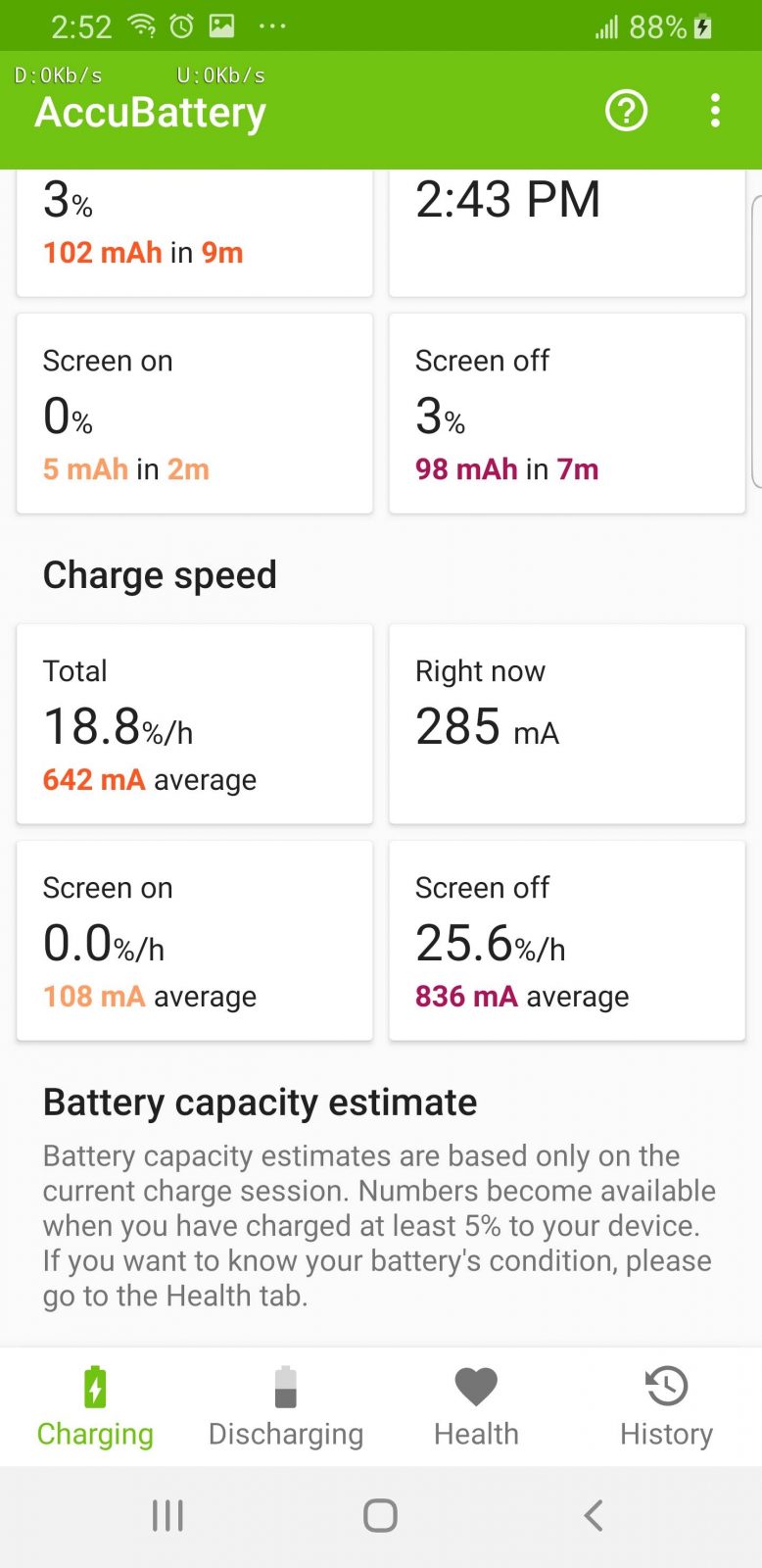The width and height of the screenshot is (762, 1568).
Task: Switch to the Discharging tab
Action: 286,1407
